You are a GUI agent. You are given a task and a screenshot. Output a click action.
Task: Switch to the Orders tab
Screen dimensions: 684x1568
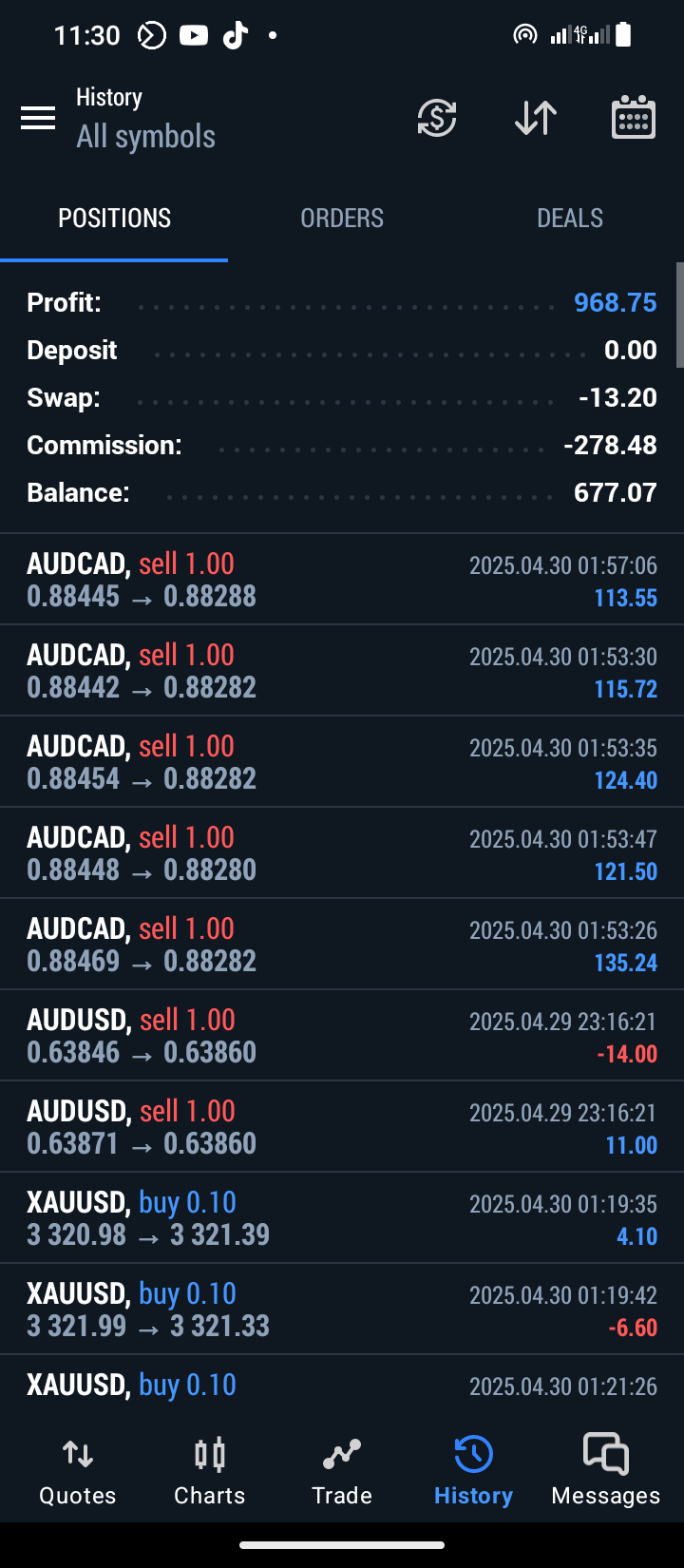[x=342, y=218]
